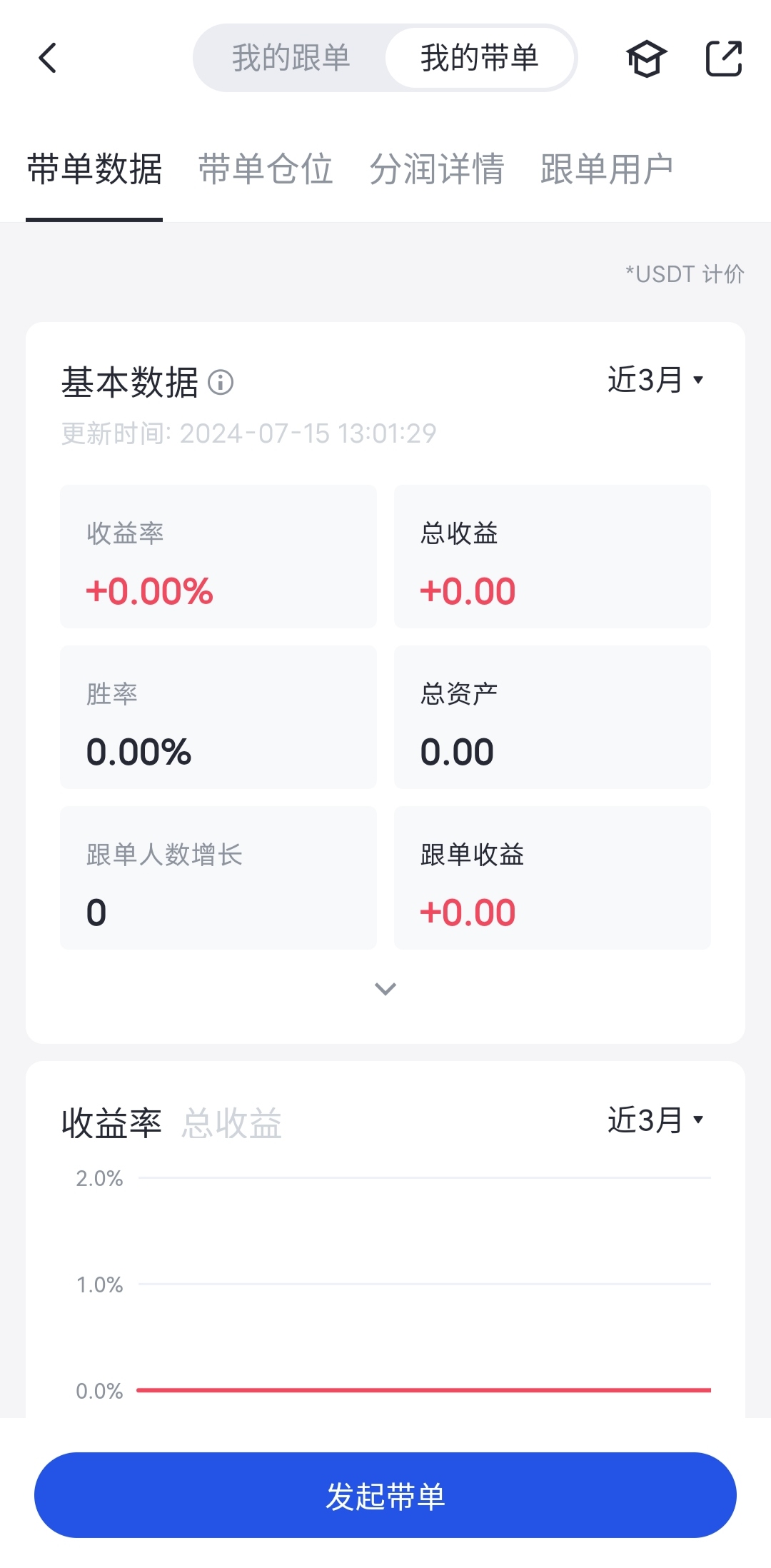Screen dimensions: 771x1568
Task: Switch to the 带单仓位 tab
Action: click(x=266, y=170)
